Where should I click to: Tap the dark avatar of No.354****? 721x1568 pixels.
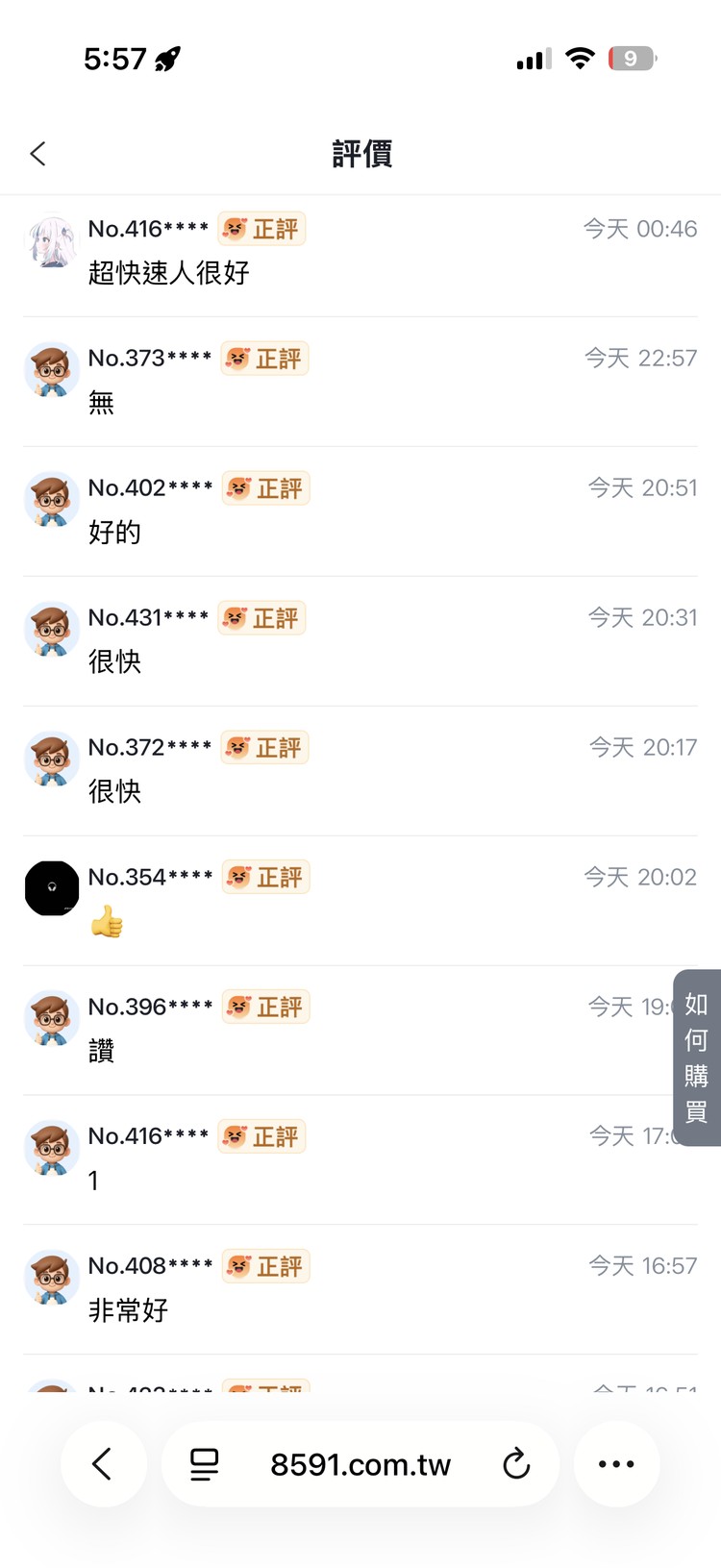pyautogui.click(x=52, y=886)
